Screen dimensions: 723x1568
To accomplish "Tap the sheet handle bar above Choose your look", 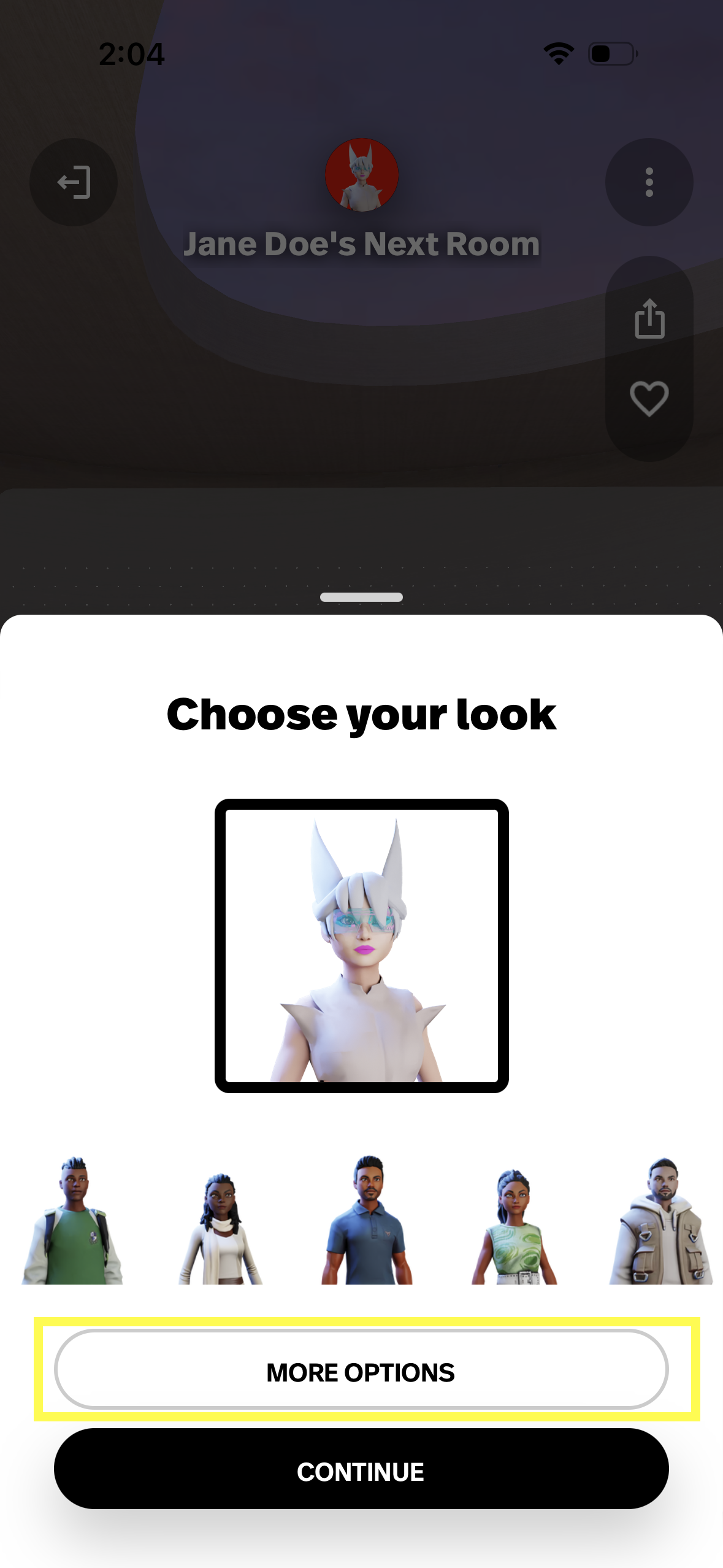I will click(x=361, y=597).
